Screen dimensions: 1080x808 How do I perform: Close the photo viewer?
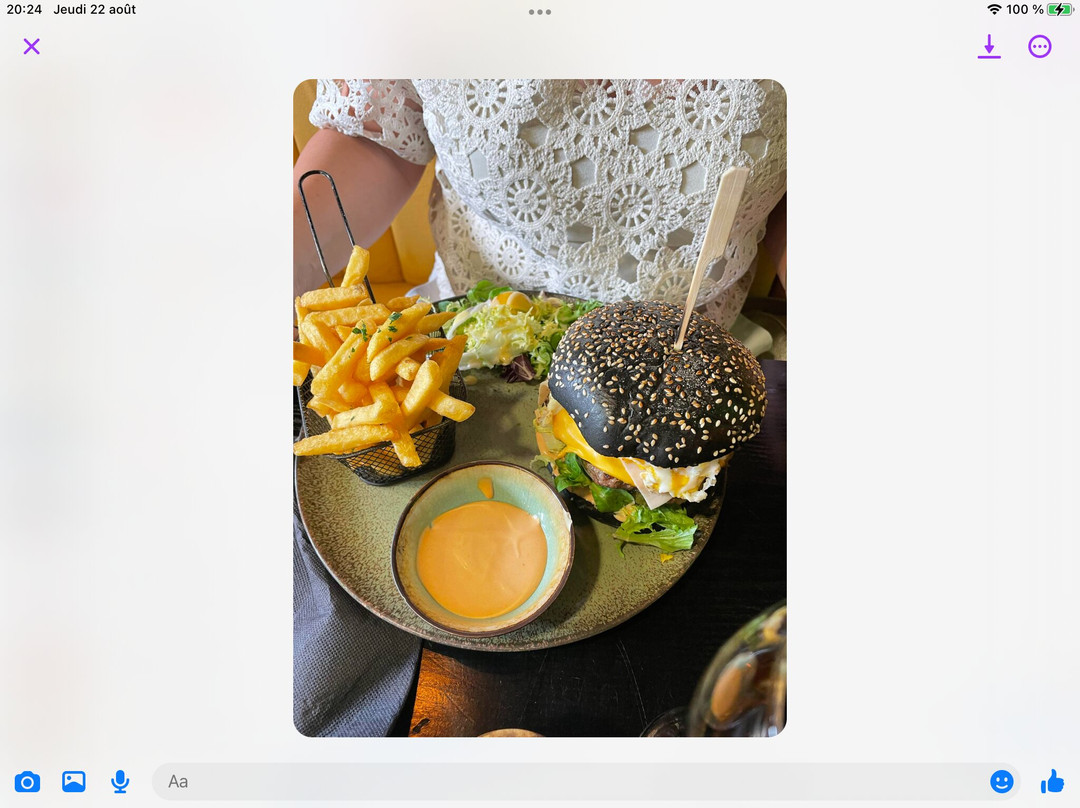tap(32, 46)
